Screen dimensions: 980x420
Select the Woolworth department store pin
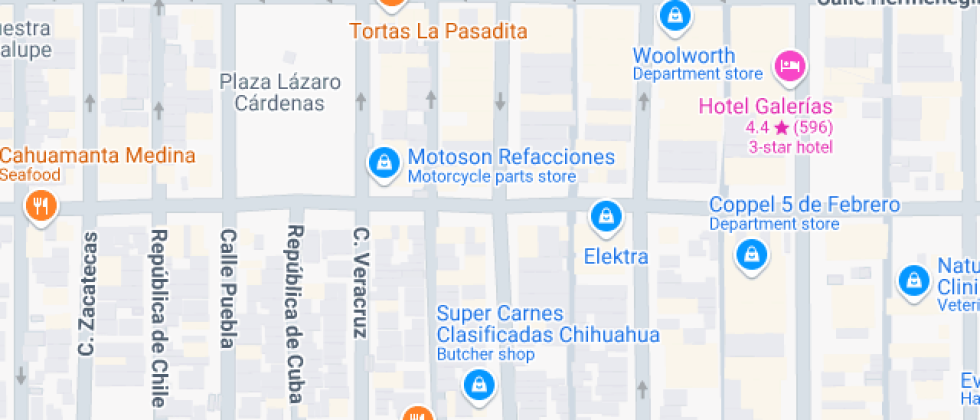tap(674, 16)
